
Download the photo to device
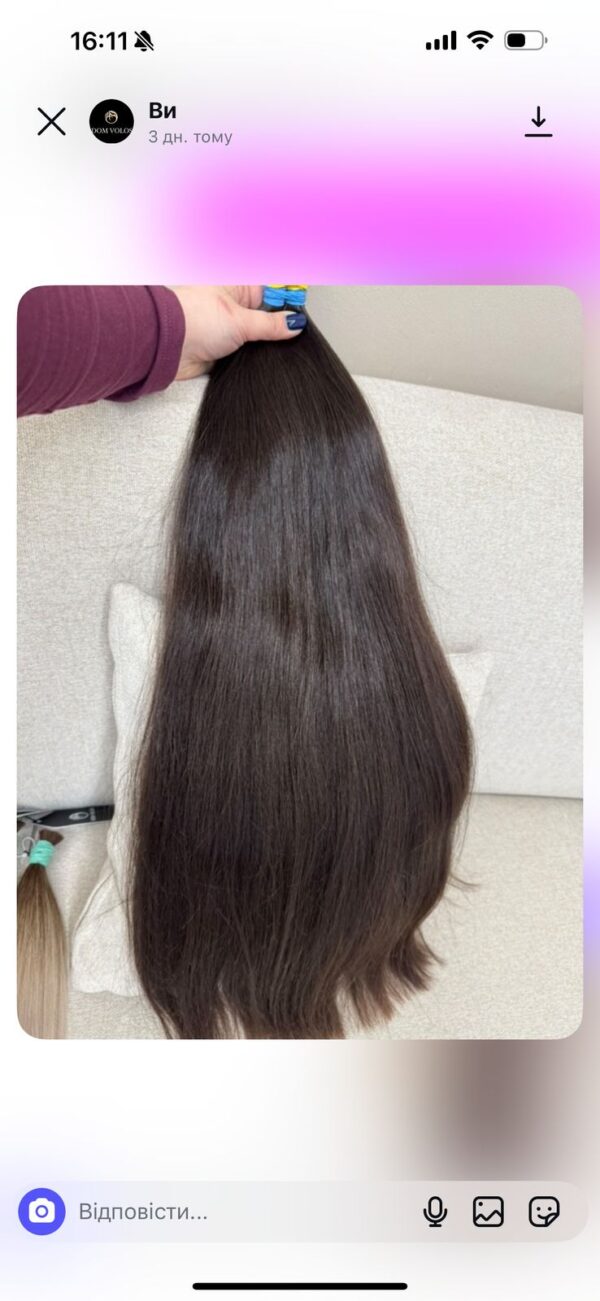(x=538, y=122)
